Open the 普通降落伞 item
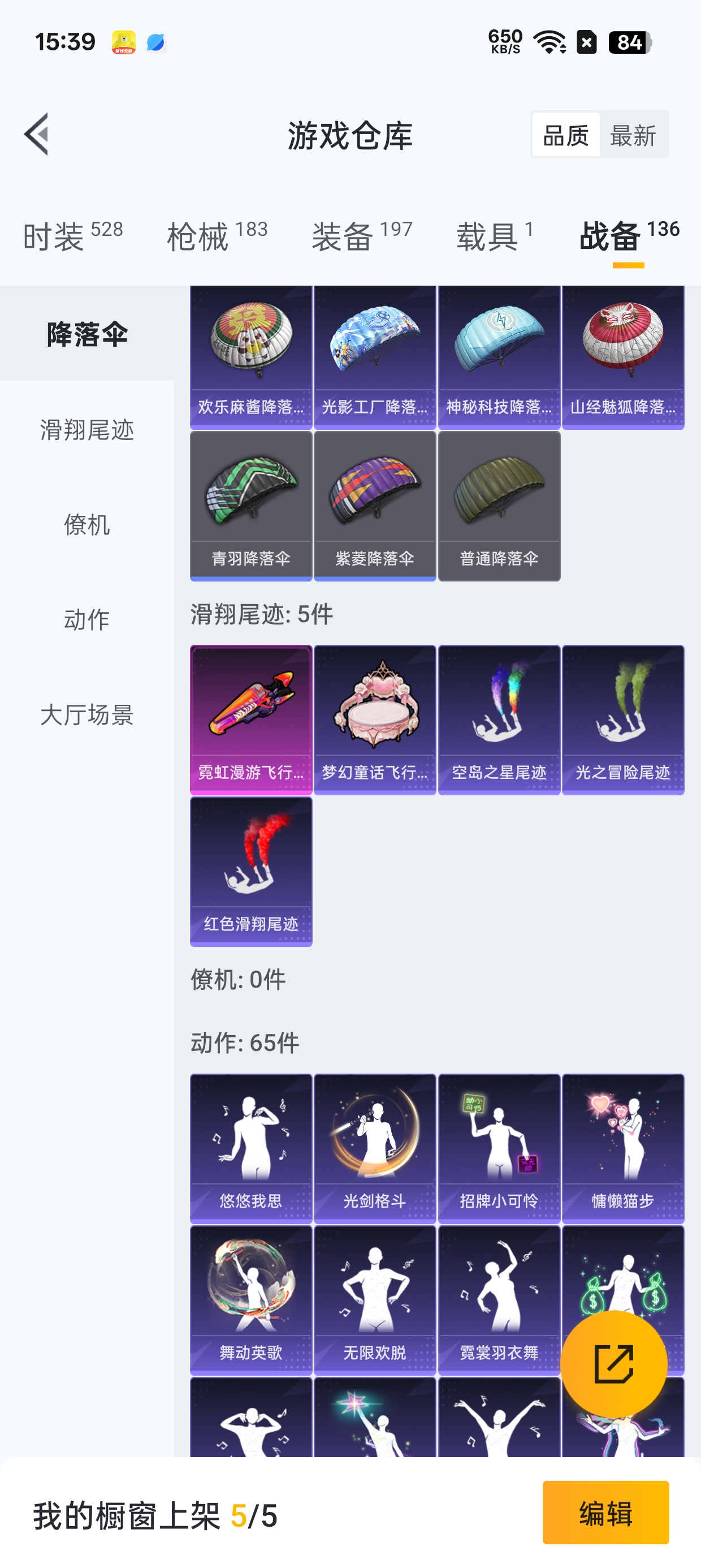701x1568 pixels. [x=499, y=505]
